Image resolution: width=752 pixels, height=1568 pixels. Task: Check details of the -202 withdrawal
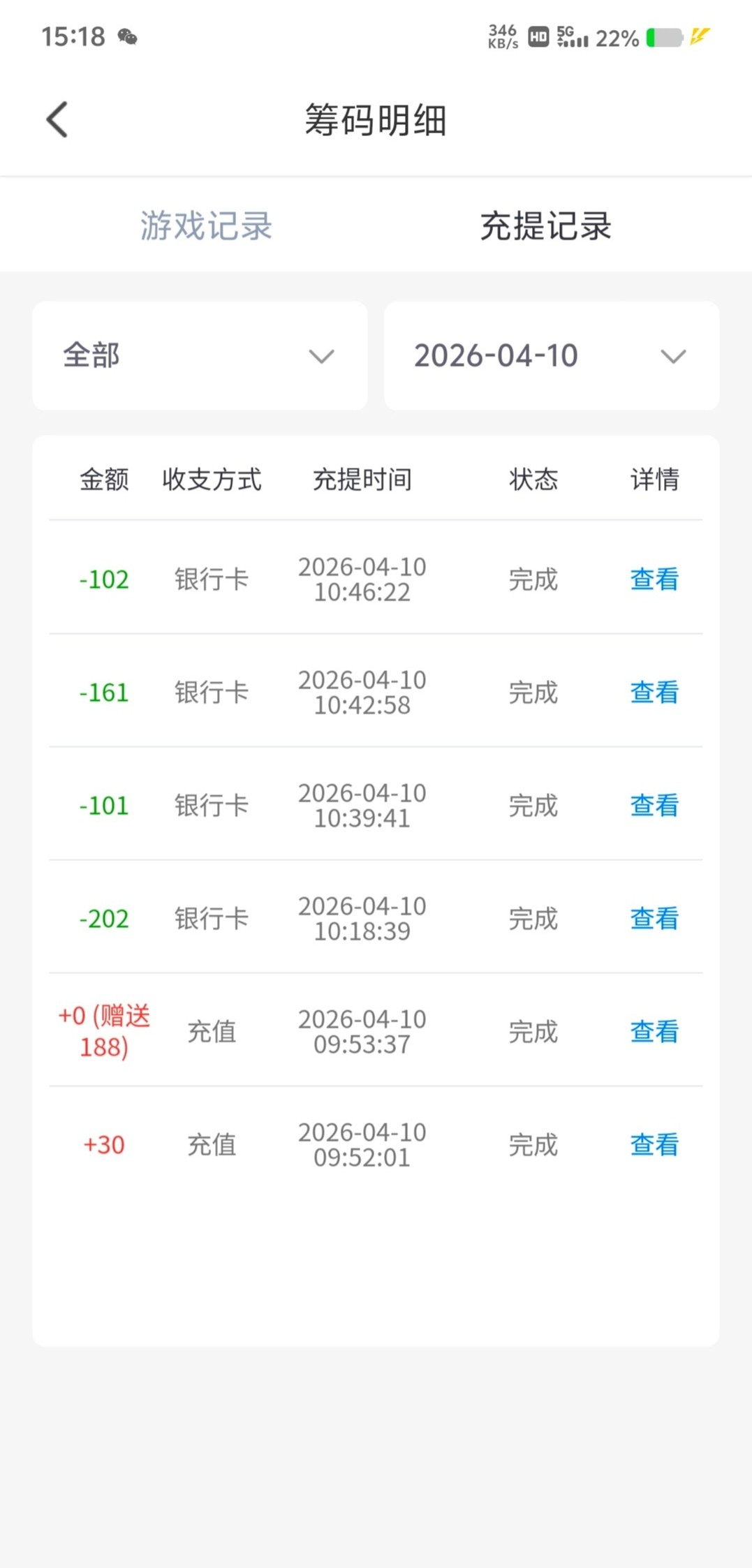pos(654,919)
